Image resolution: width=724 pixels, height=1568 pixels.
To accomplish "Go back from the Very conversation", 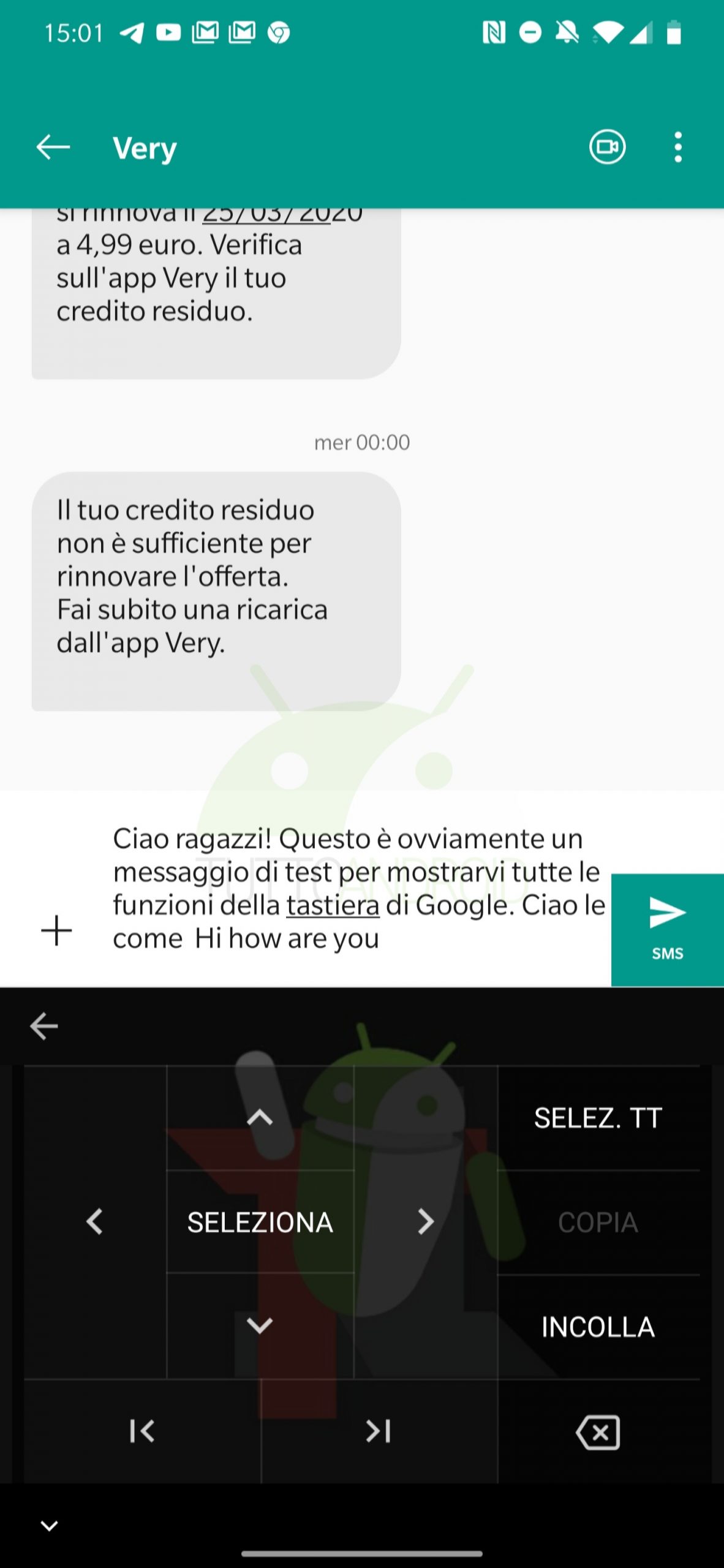I will [x=53, y=148].
